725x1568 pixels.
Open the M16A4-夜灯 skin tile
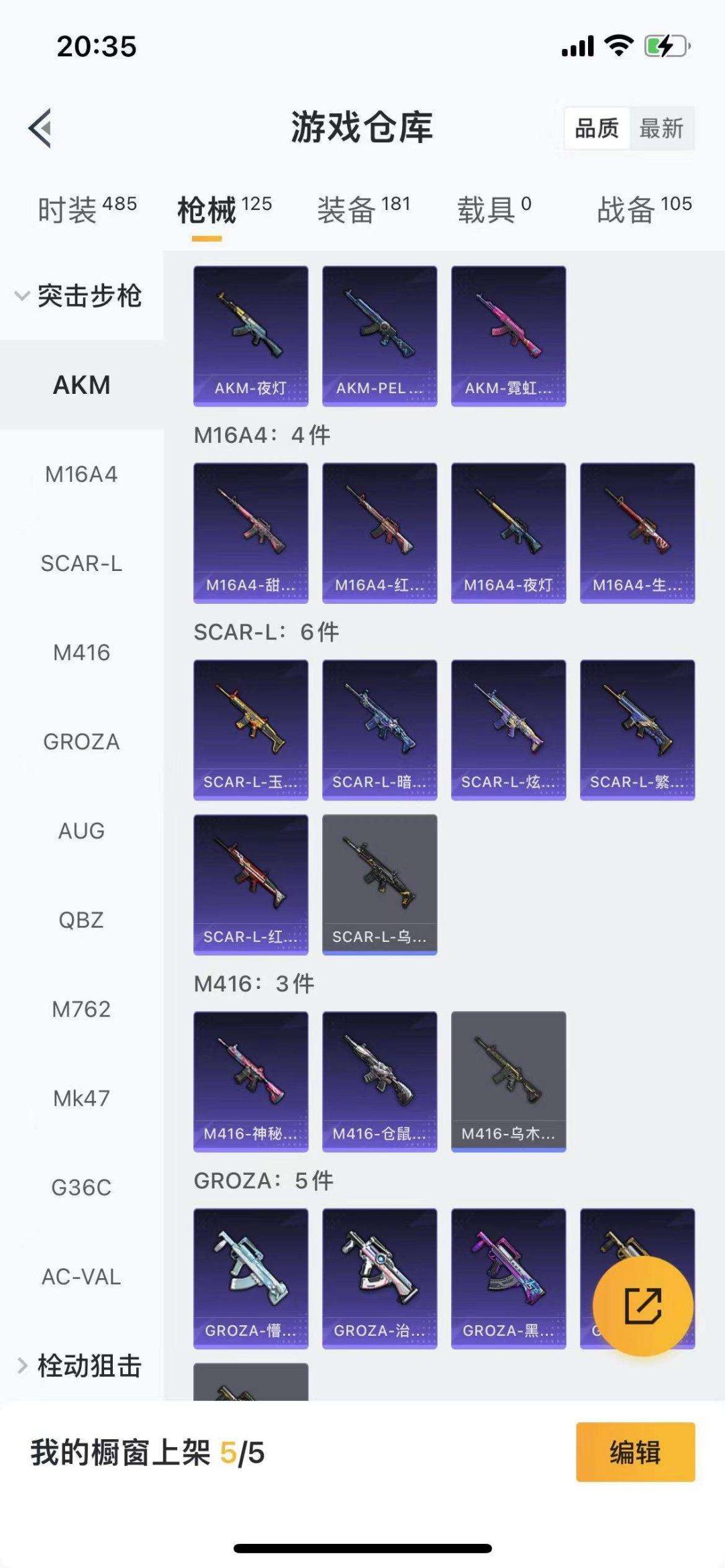coord(508,533)
